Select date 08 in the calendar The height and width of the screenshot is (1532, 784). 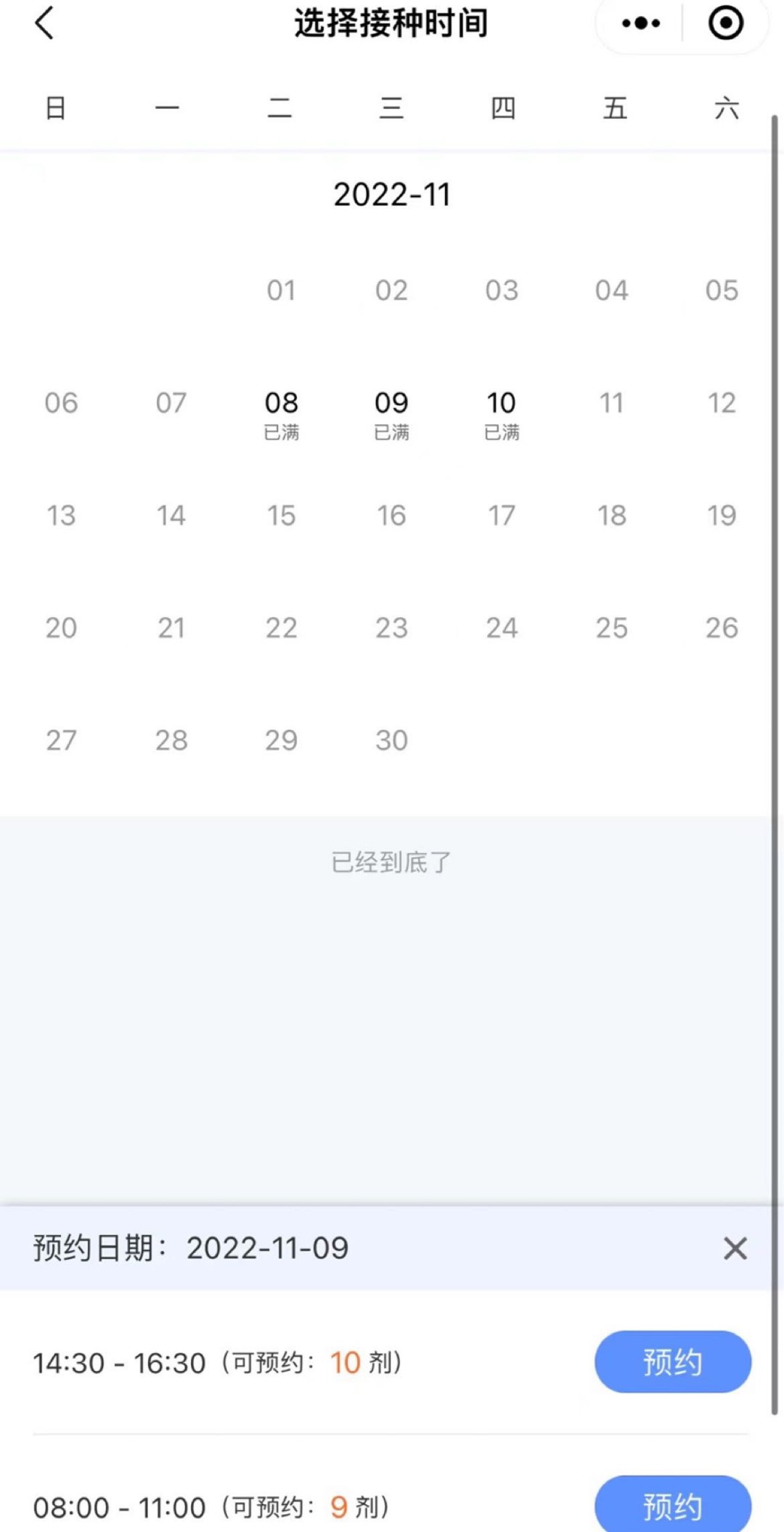(x=281, y=415)
